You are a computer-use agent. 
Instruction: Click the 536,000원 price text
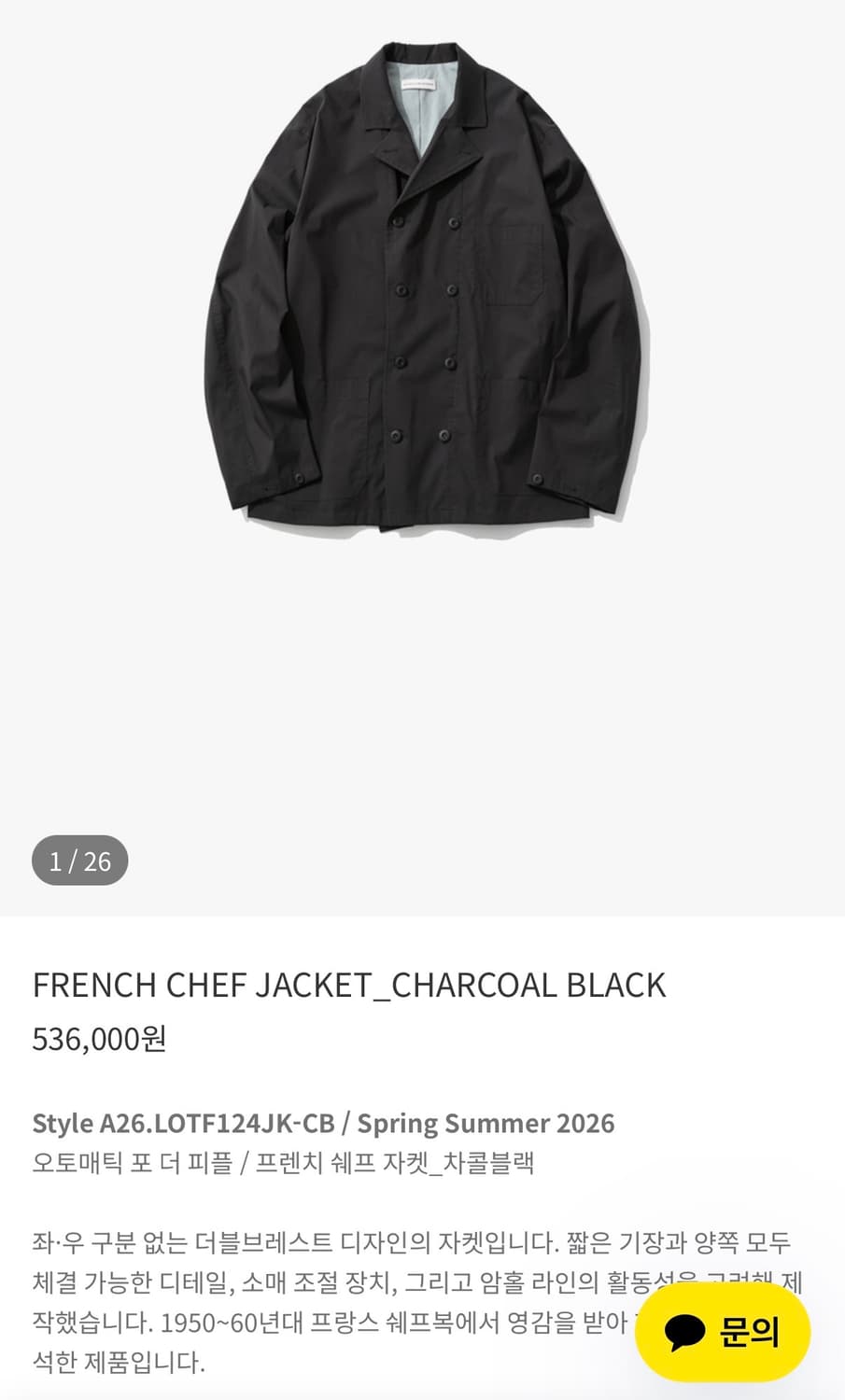[97, 1039]
